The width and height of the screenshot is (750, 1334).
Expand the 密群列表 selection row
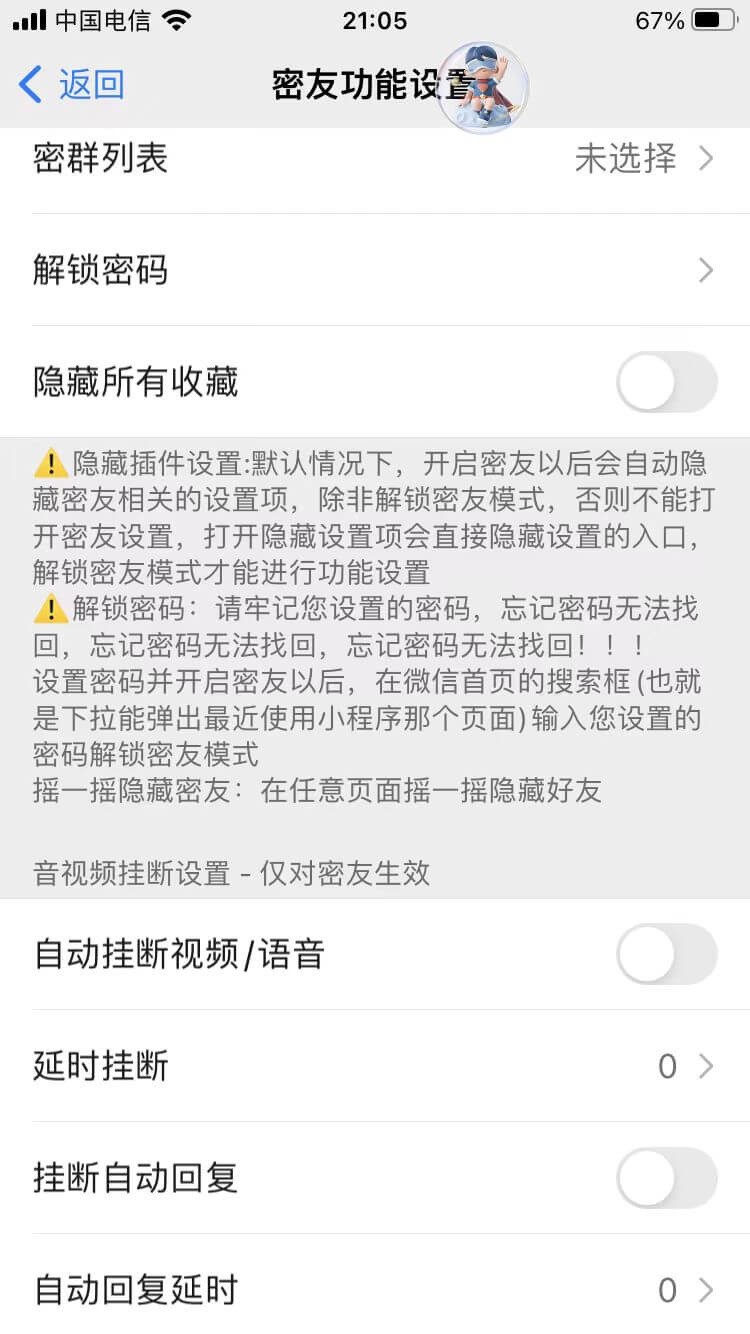705,158
